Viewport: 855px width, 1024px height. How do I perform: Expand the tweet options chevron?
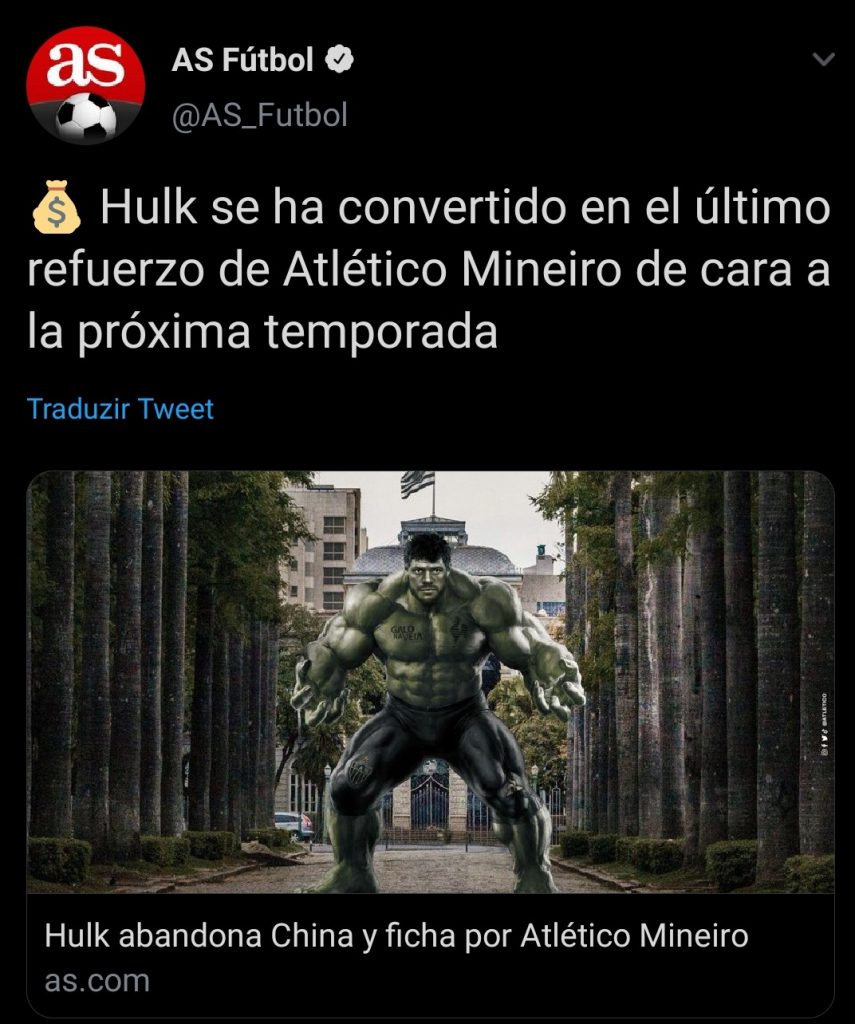pos(822,61)
